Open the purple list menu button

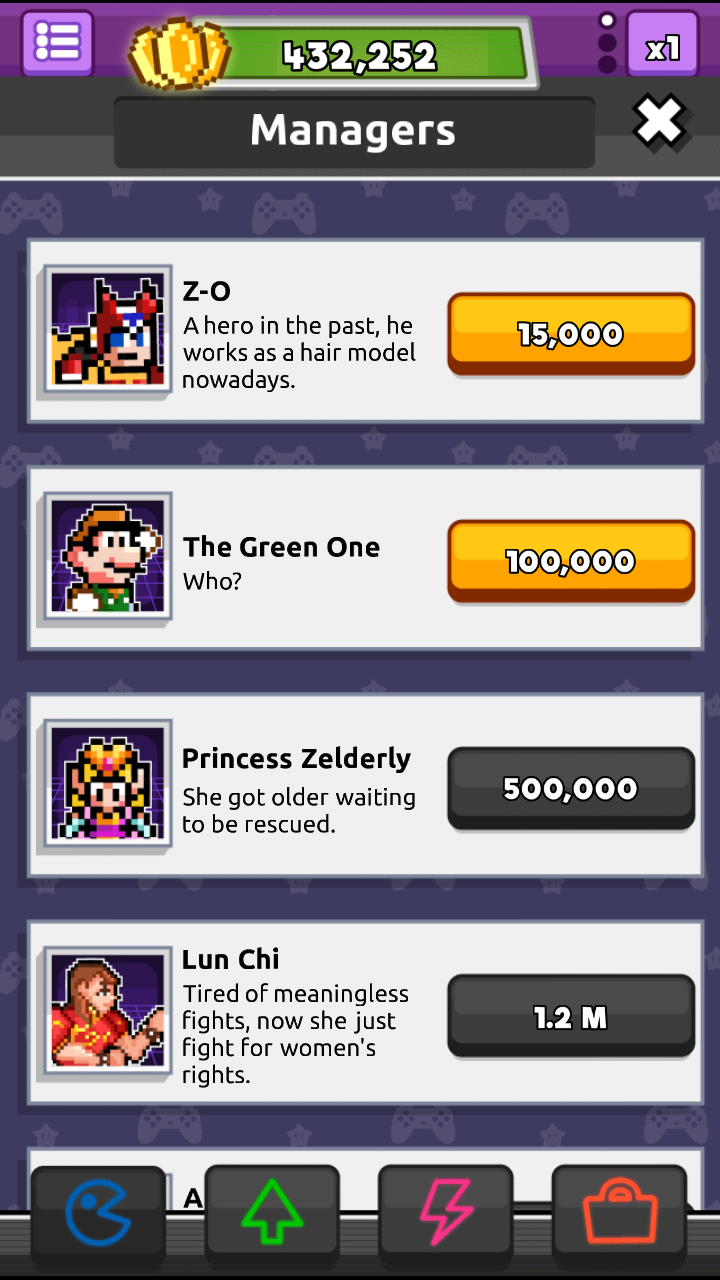[57, 43]
